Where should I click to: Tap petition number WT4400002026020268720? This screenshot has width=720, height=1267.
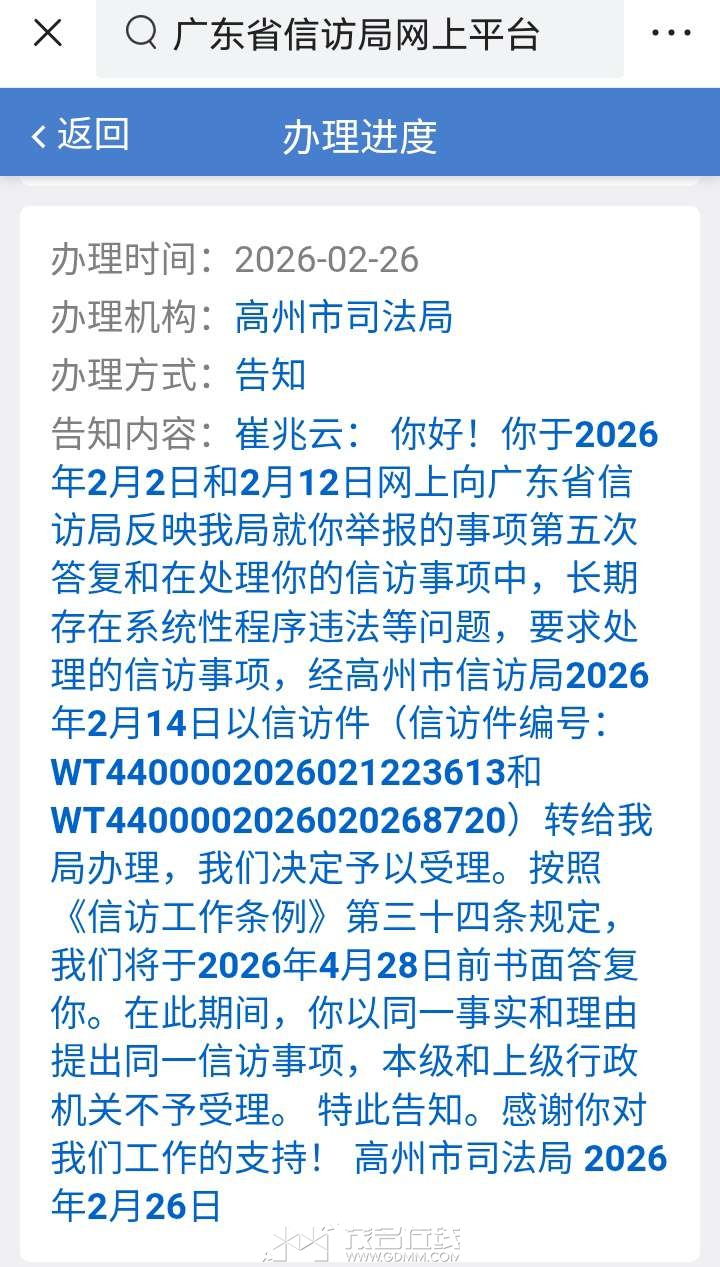pos(280,821)
